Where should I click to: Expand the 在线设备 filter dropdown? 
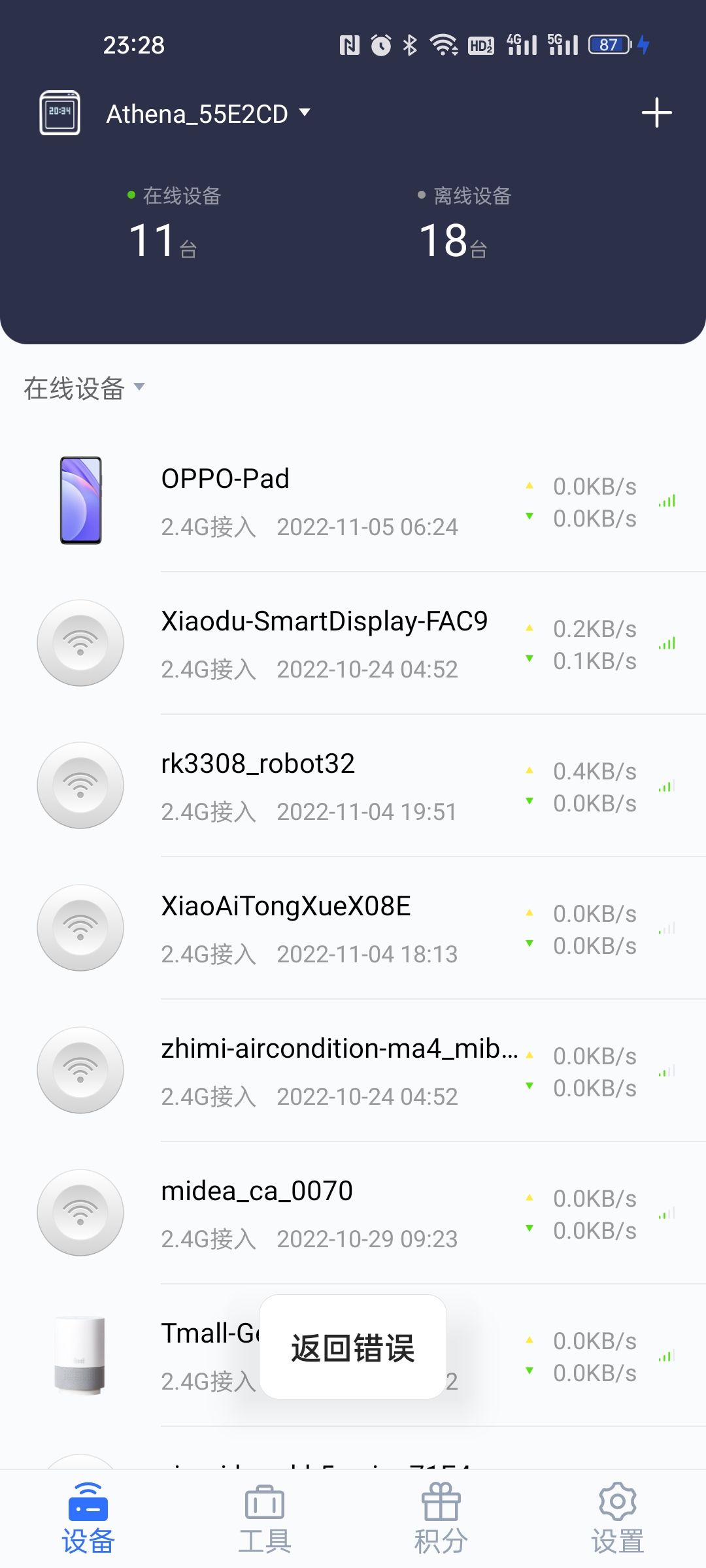84,388
